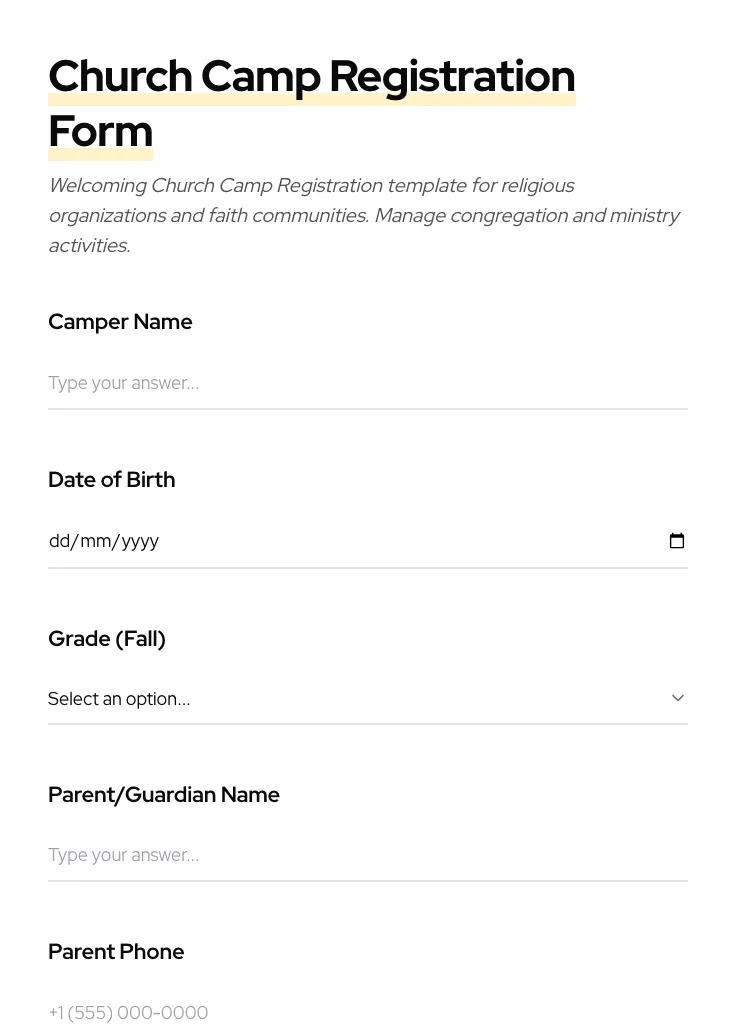736x1024 pixels.
Task: Click the Parent/Guardian Name label
Action: 164,795
